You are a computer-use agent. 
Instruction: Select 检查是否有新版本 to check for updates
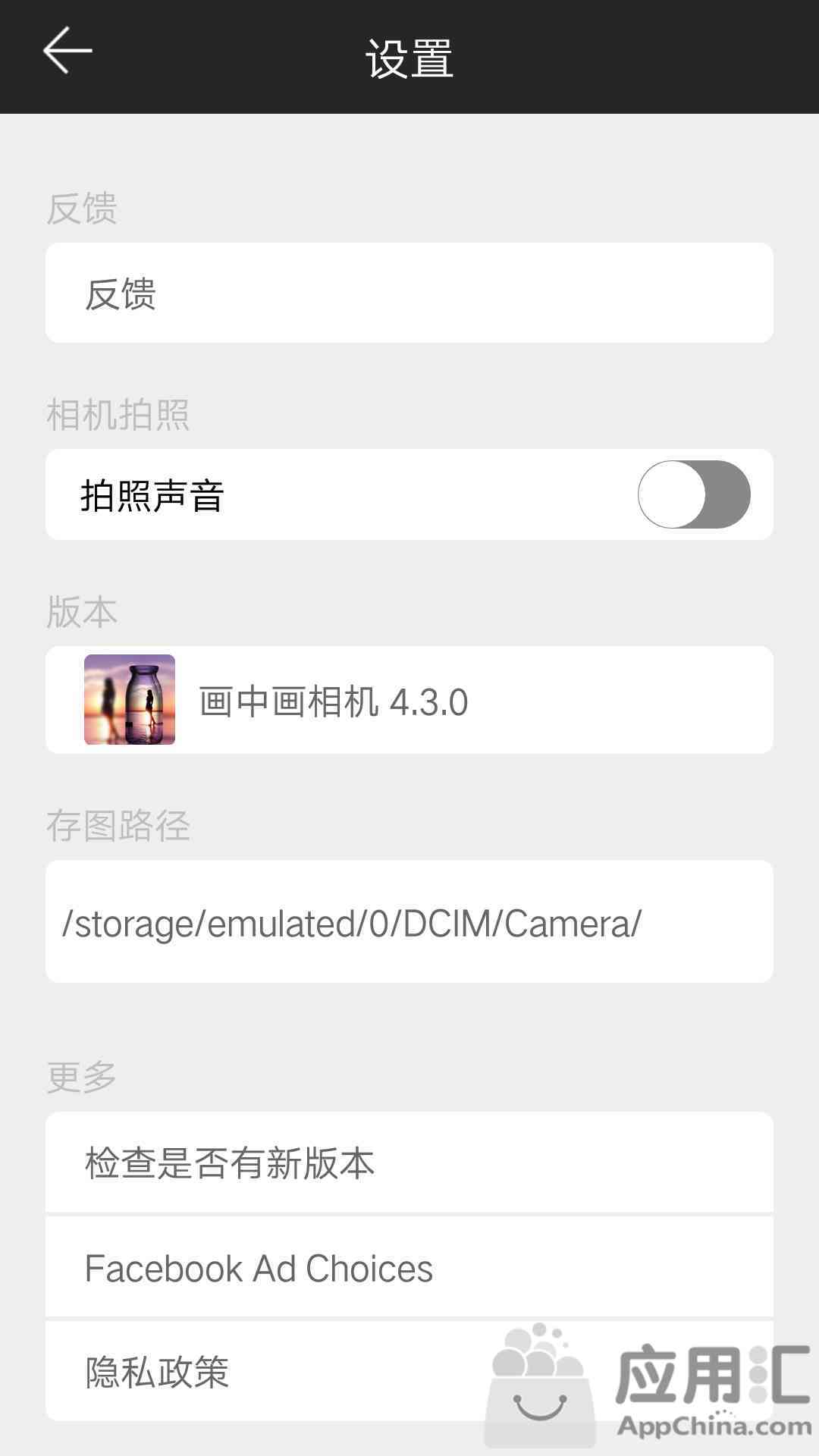409,1163
